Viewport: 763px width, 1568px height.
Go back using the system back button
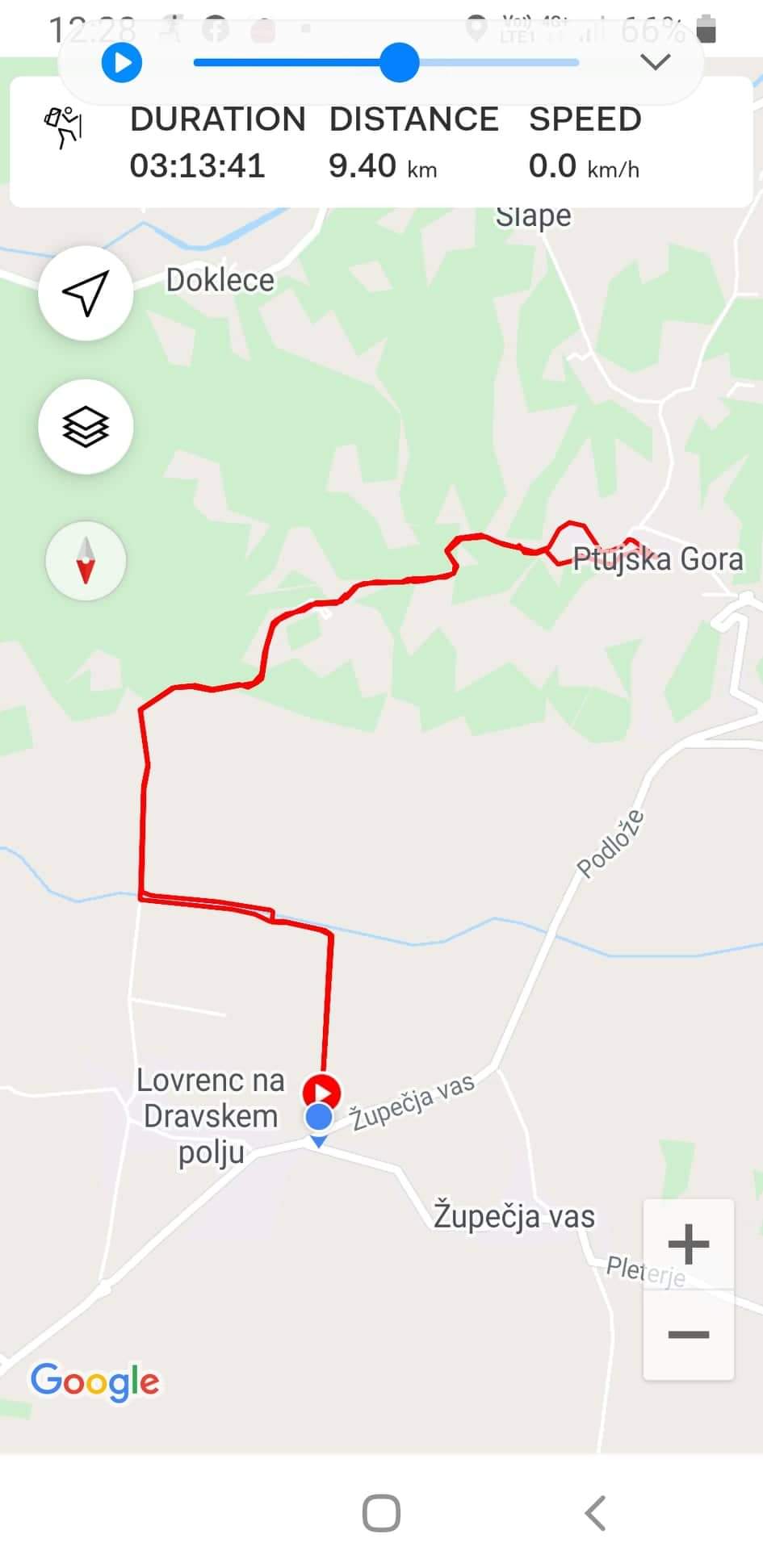(595, 1513)
